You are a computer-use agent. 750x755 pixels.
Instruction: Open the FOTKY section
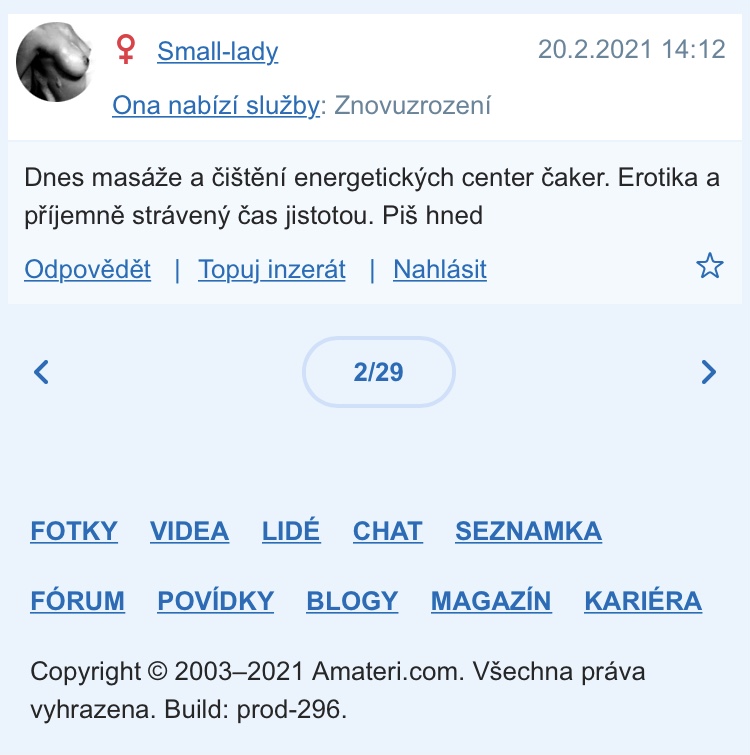pos(74,531)
